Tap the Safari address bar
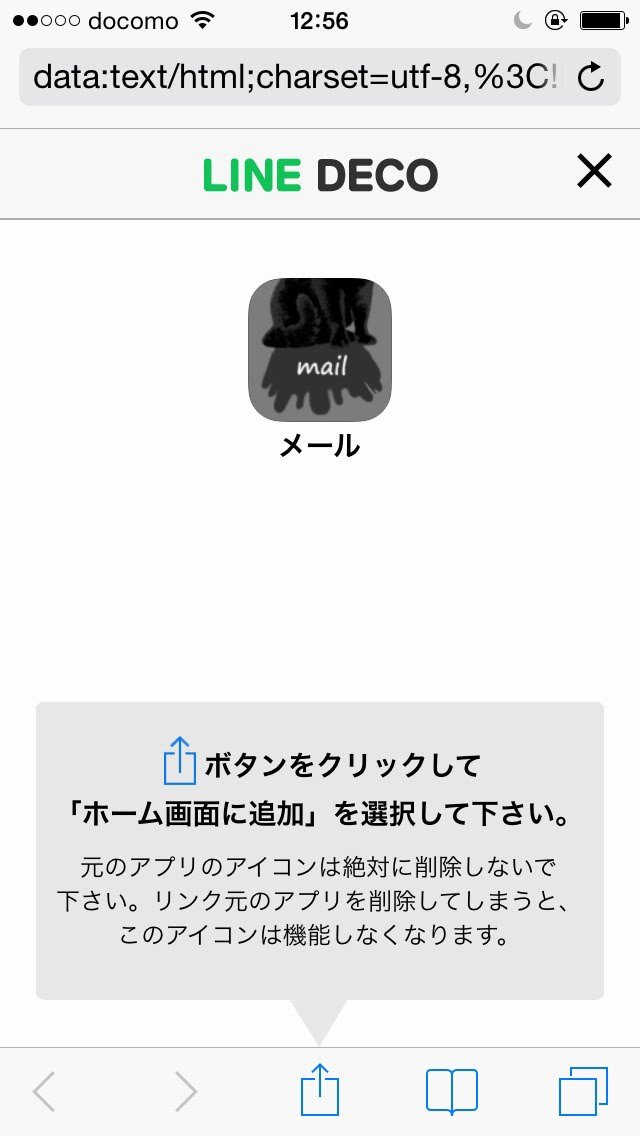The width and height of the screenshot is (640, 1136). pyautogui.click(x=295, y=77)
